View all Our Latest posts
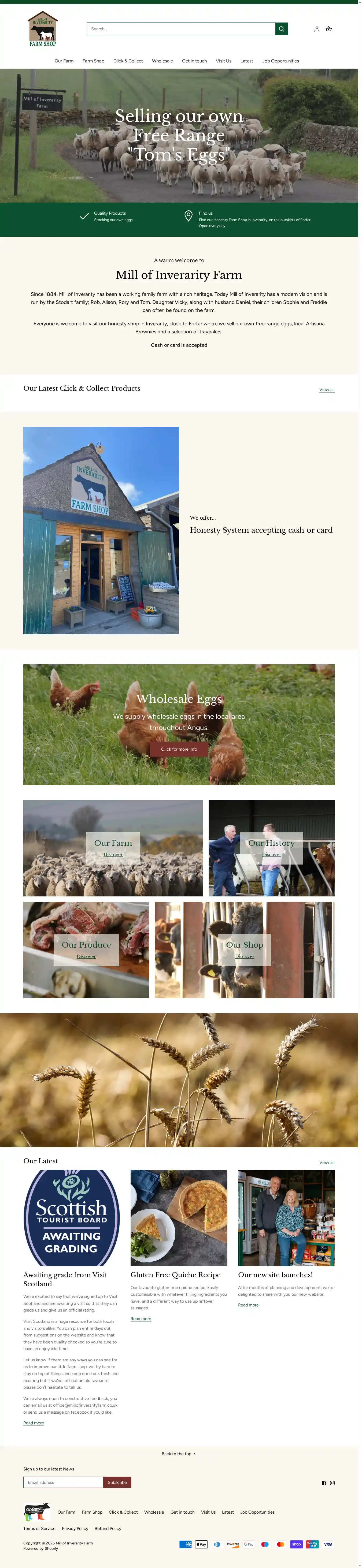362x1568 pixels. pos(327,1163)
